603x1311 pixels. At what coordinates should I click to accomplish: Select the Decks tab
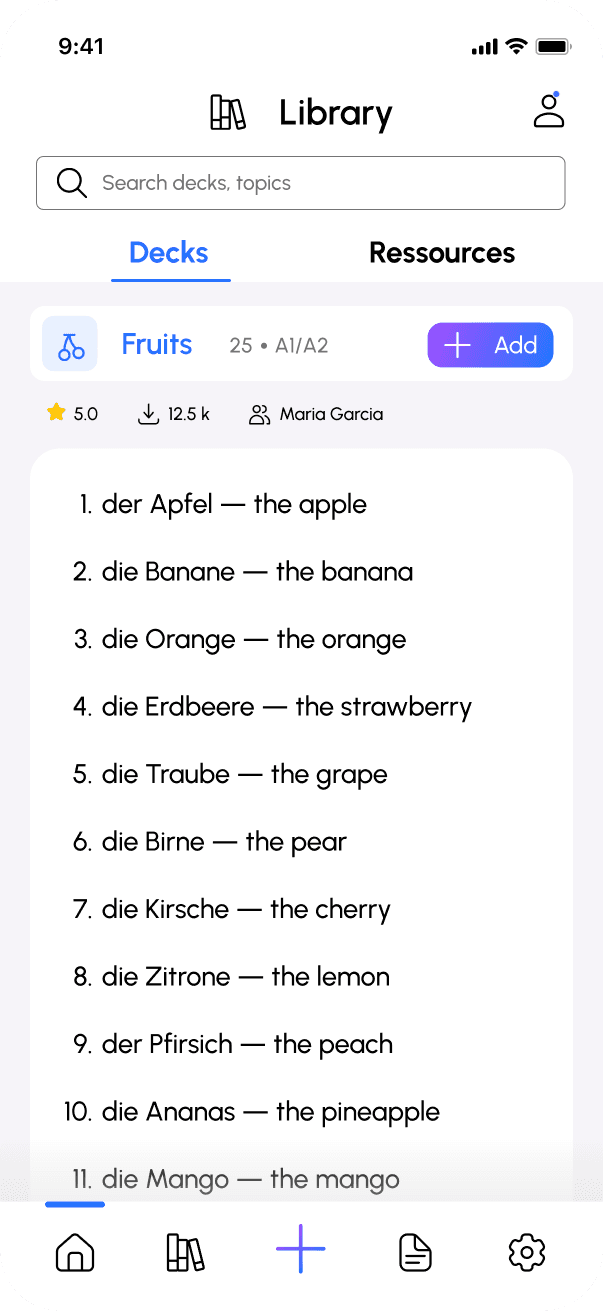tap(169, 253)
